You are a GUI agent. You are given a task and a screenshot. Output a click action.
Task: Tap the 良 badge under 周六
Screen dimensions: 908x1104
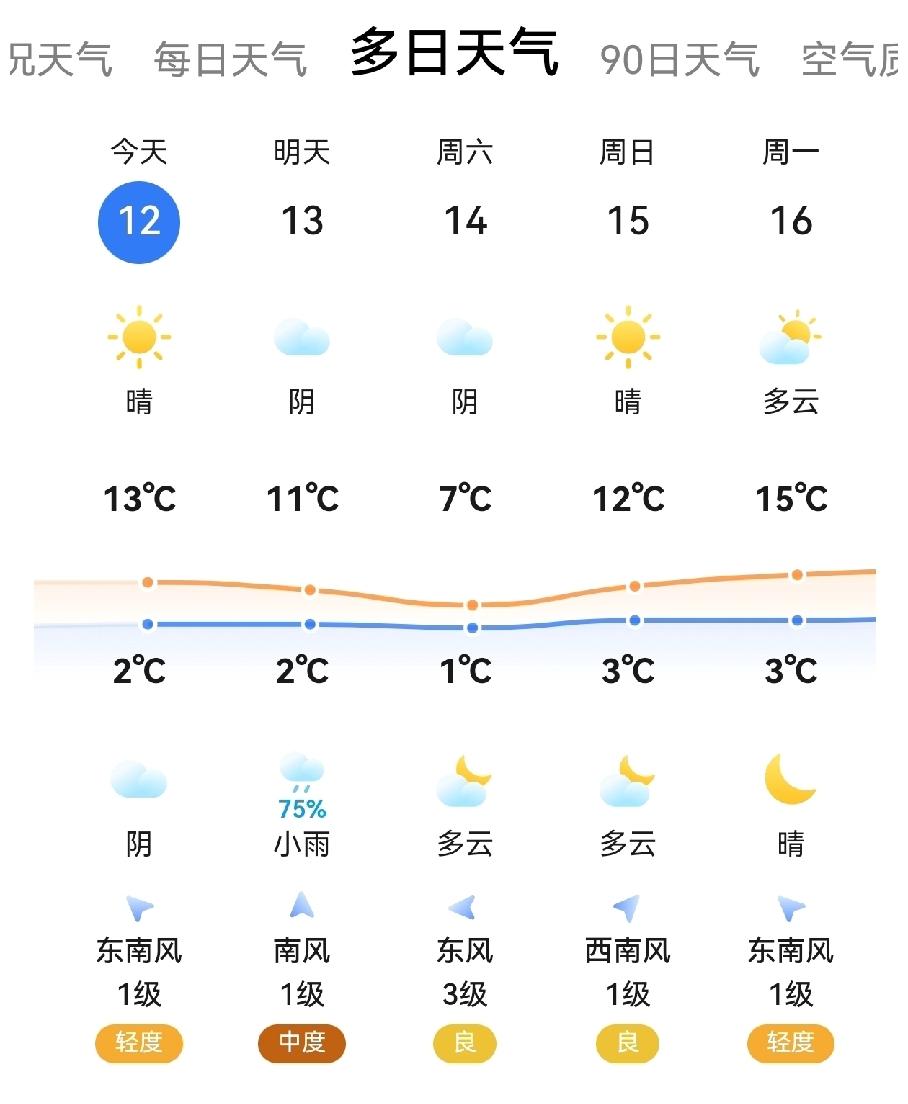(x=465, y=1043)
